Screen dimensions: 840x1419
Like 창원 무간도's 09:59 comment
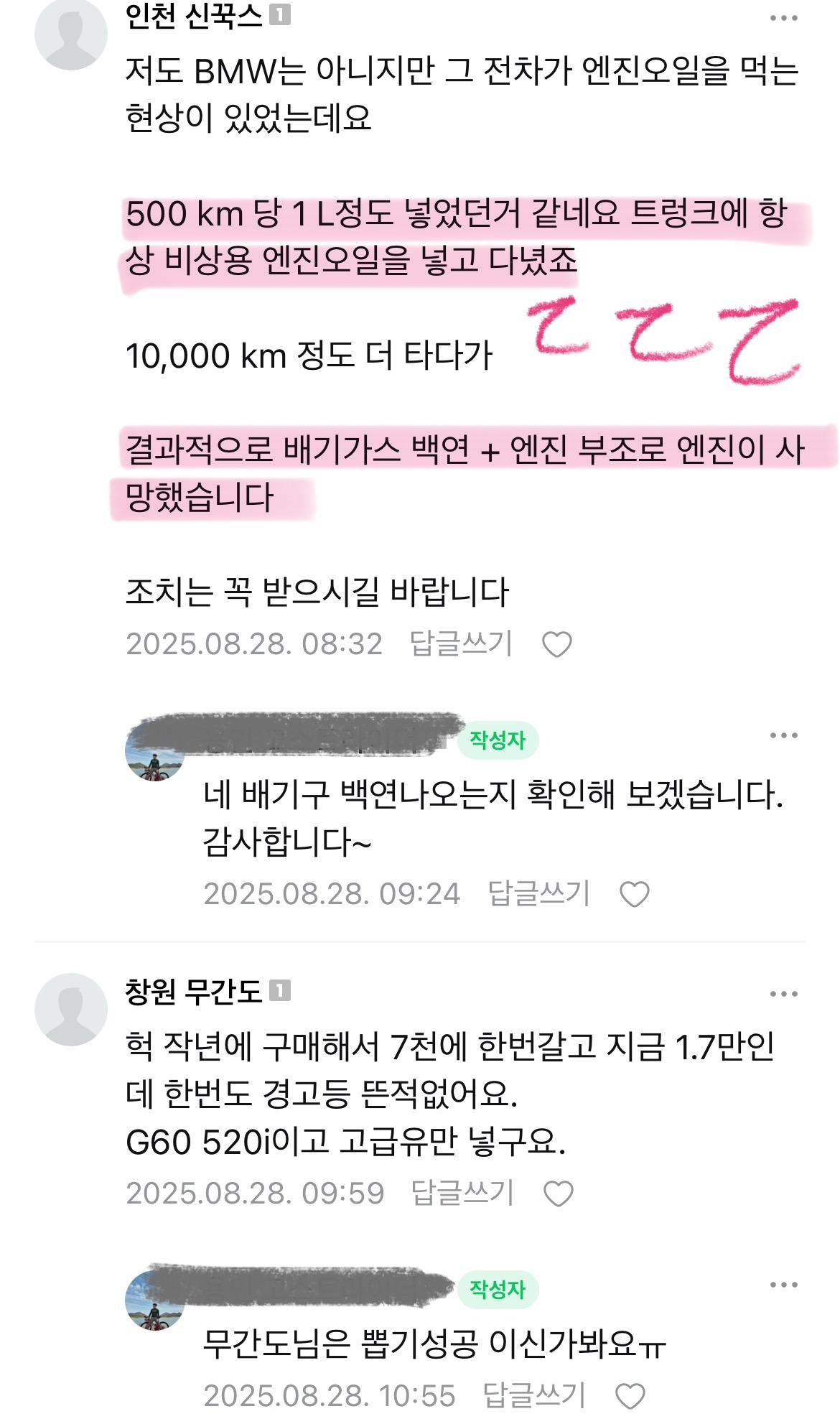(558, 1194)
